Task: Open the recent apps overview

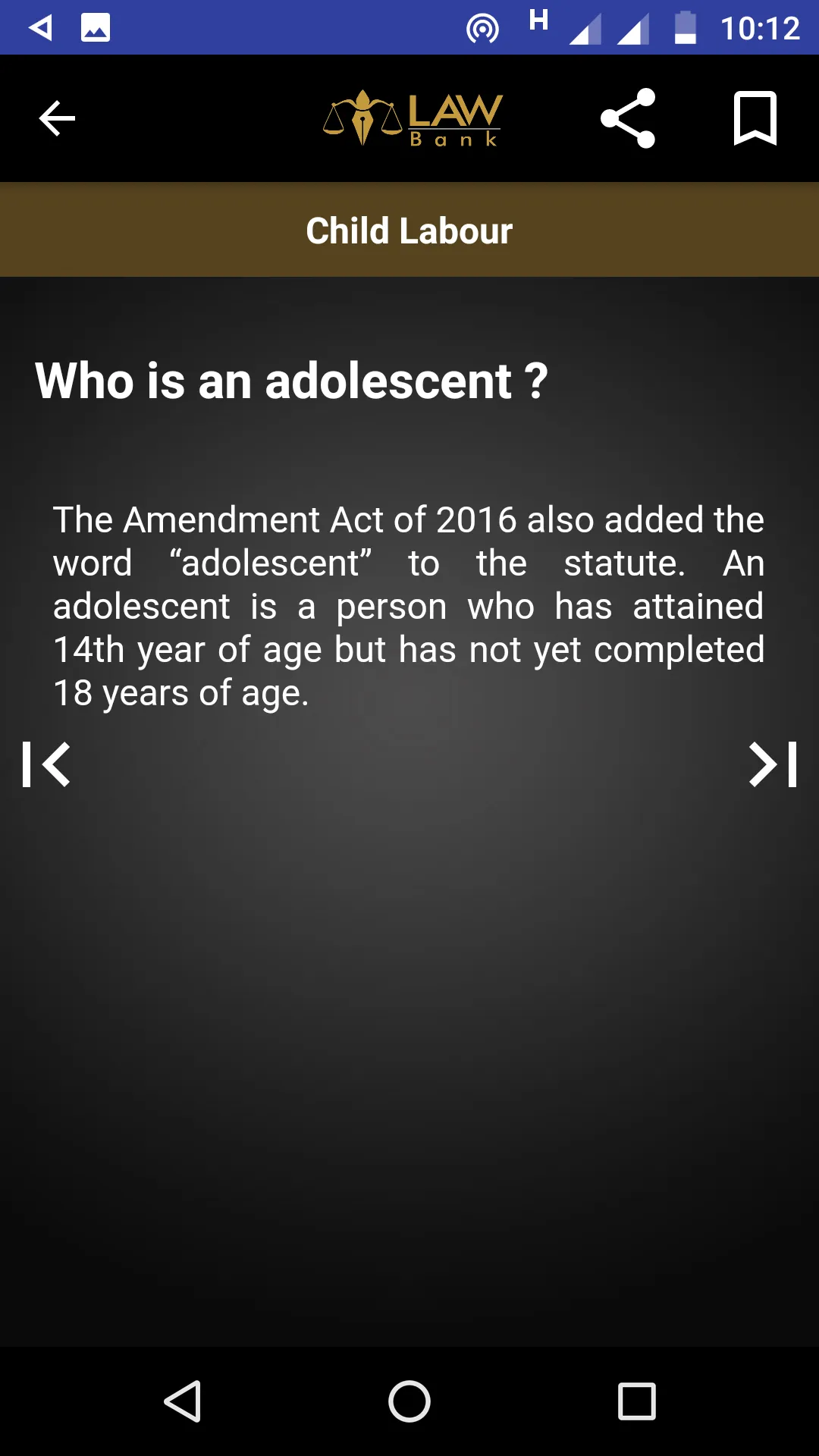Action: pyautogui.click(x=636, y=1401)
